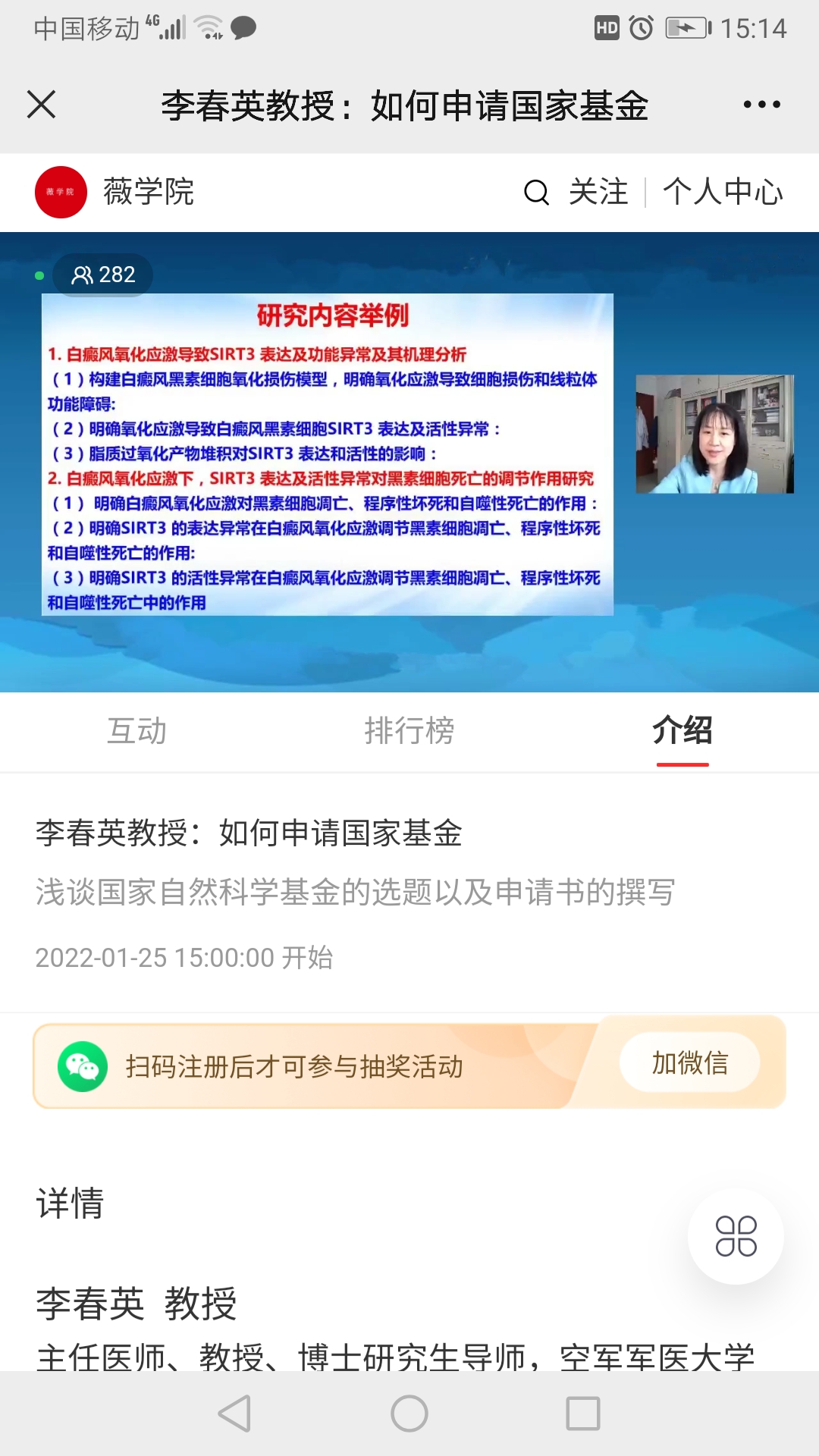Open the 薇学院 account logo

(61, 192)
